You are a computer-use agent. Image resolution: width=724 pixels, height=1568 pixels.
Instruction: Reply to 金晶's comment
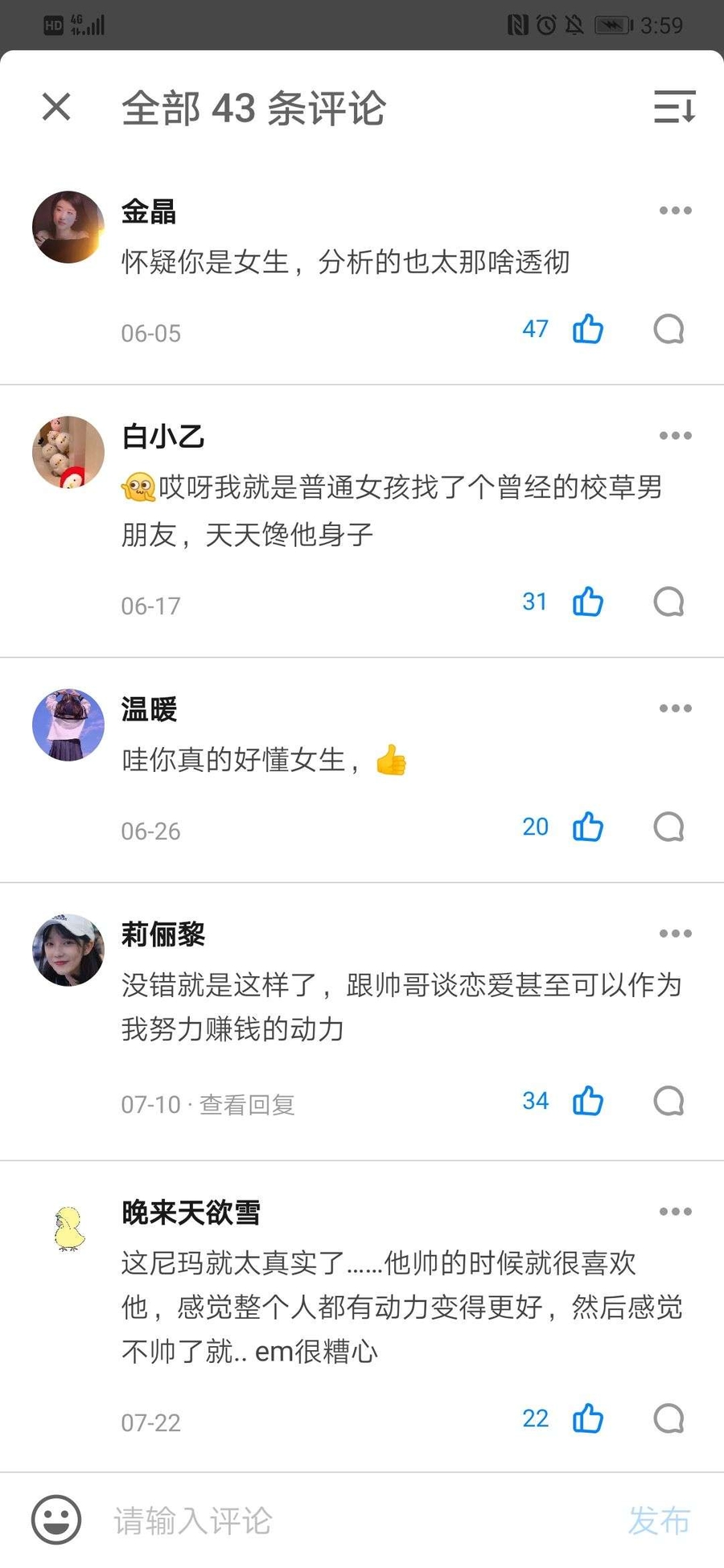[668, 329]
